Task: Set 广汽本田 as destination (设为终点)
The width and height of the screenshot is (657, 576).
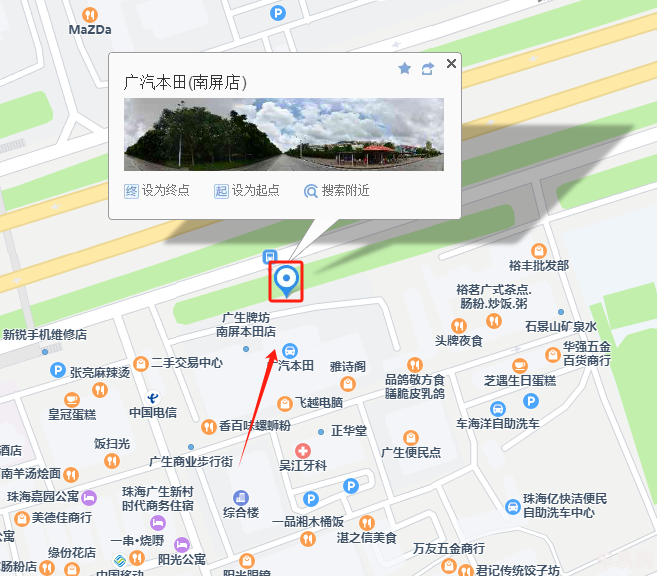Action: [x=157, y=190]
